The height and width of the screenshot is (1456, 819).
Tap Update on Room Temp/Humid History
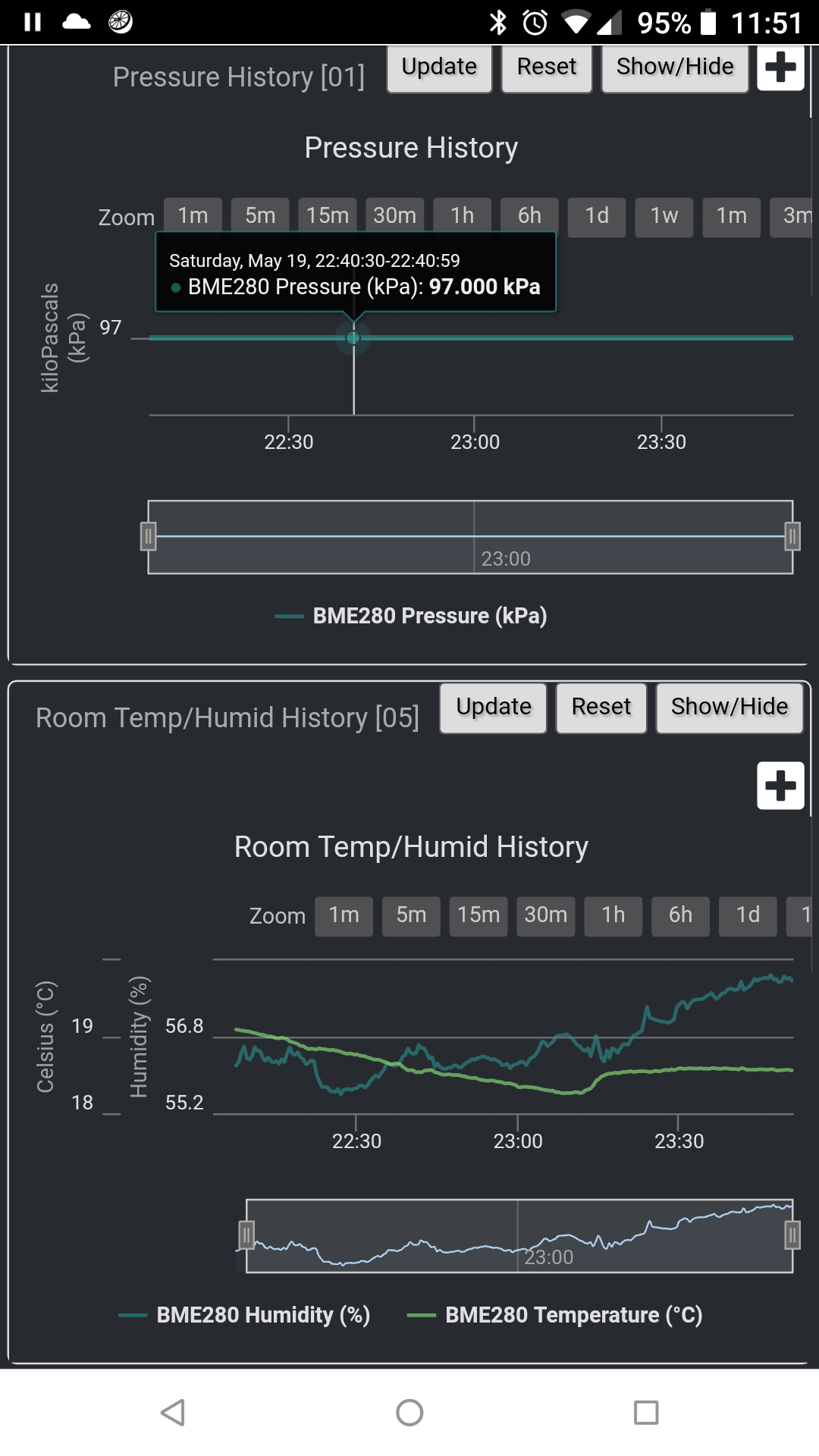[x=494, y=708]
